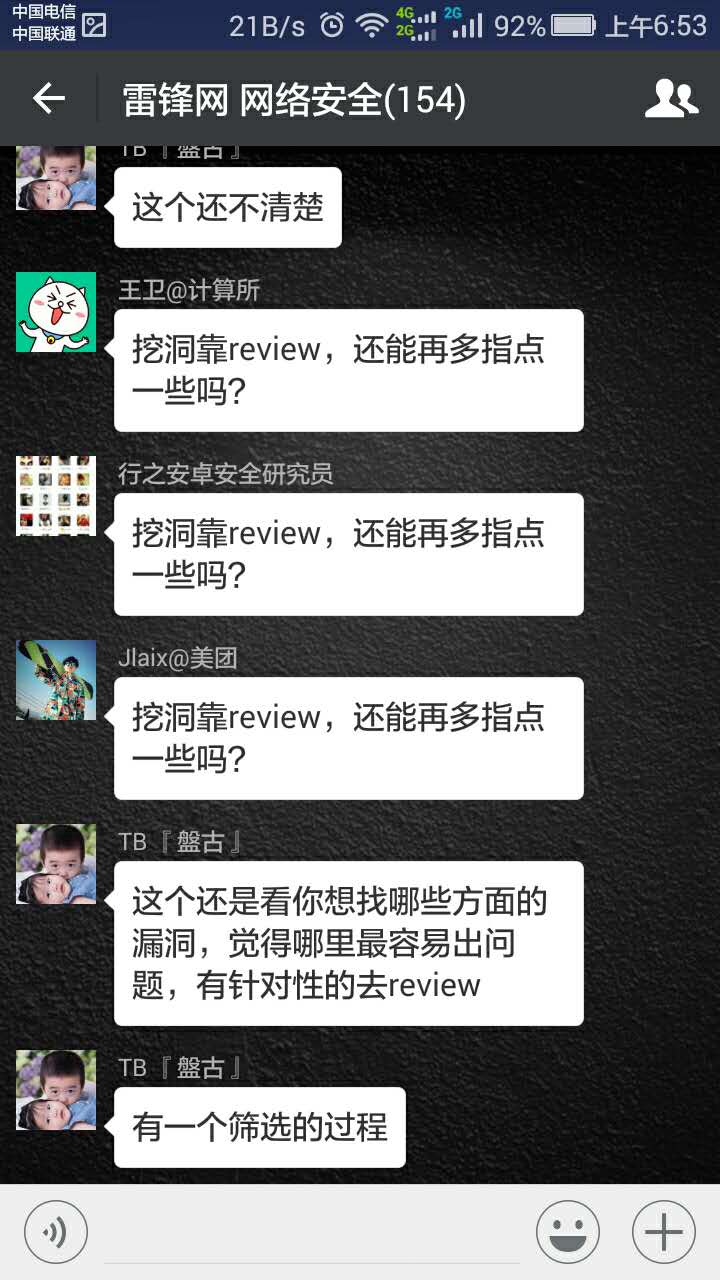720x1280 pixels.
Task: Open 行之安卓安全研究员's avatar profile
Action: [x=56, y=496]
